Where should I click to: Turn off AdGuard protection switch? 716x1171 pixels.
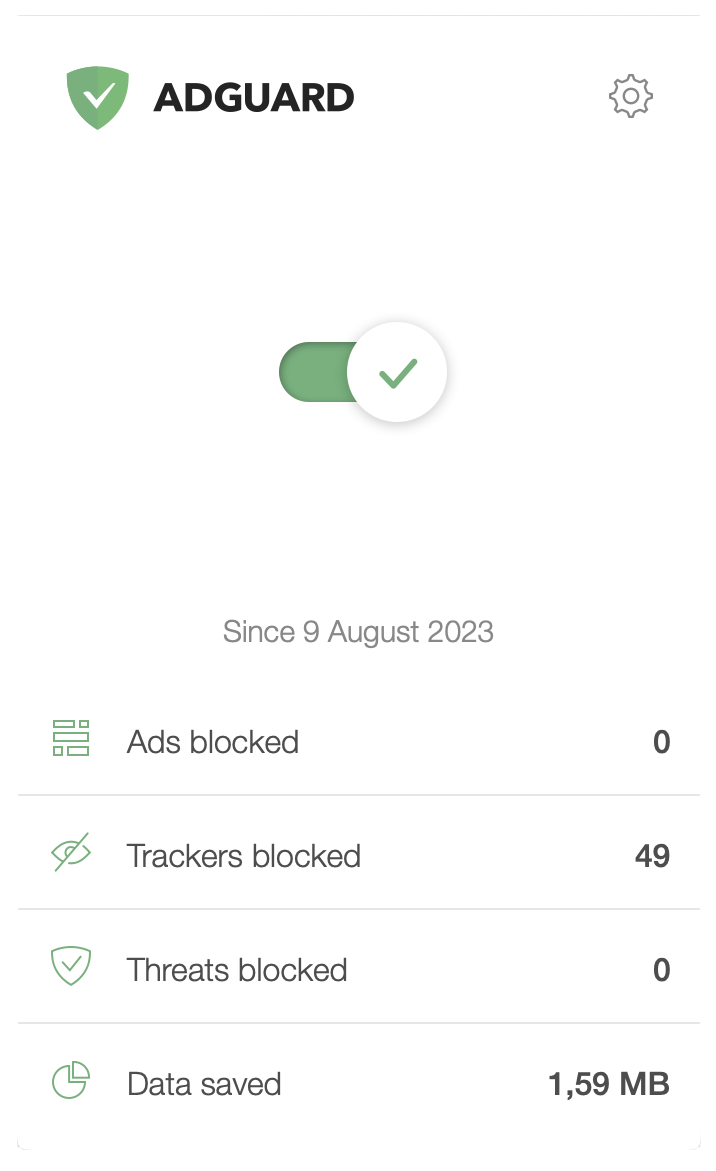tap(363, 372)
